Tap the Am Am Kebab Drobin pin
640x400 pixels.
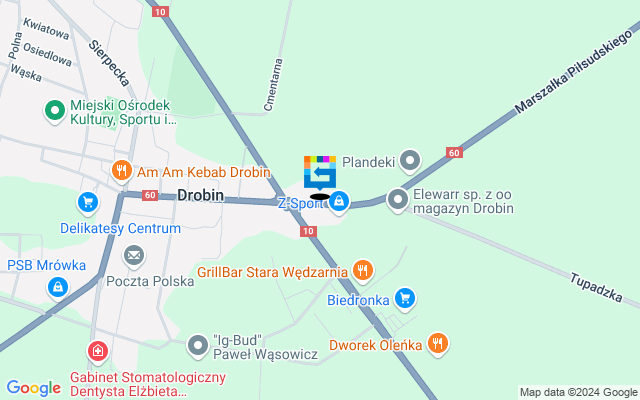pos(122,171)
